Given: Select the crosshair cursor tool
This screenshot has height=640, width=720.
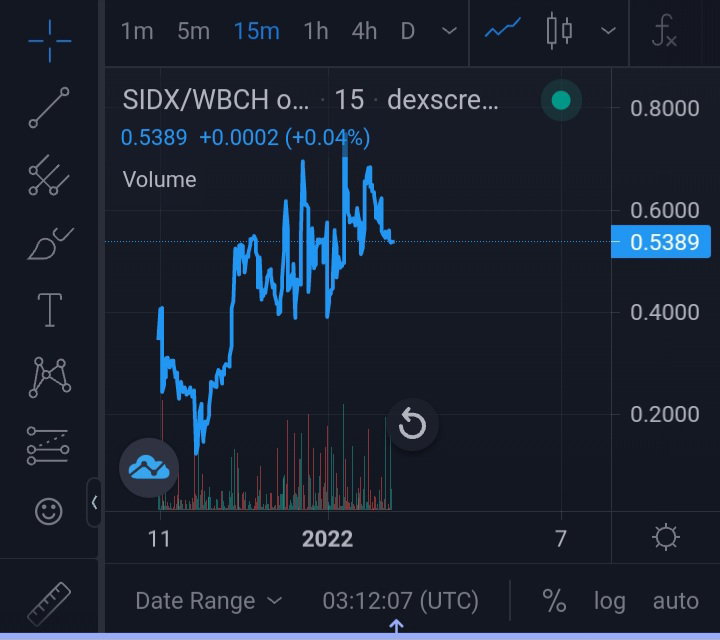Looking at the screenshot, I should [50, 41].
